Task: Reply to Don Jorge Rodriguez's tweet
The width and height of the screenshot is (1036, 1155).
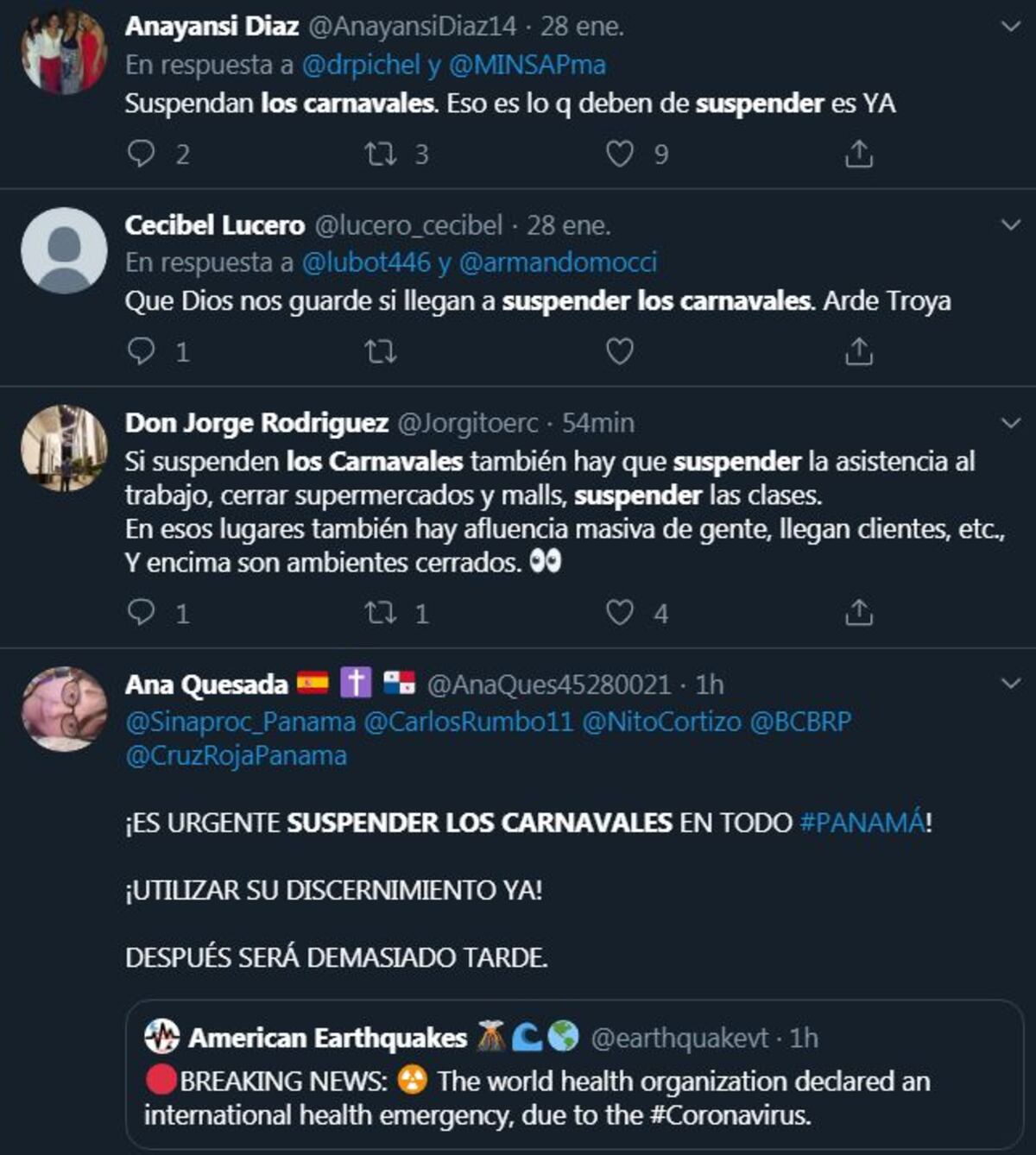Action: (140, 614)
